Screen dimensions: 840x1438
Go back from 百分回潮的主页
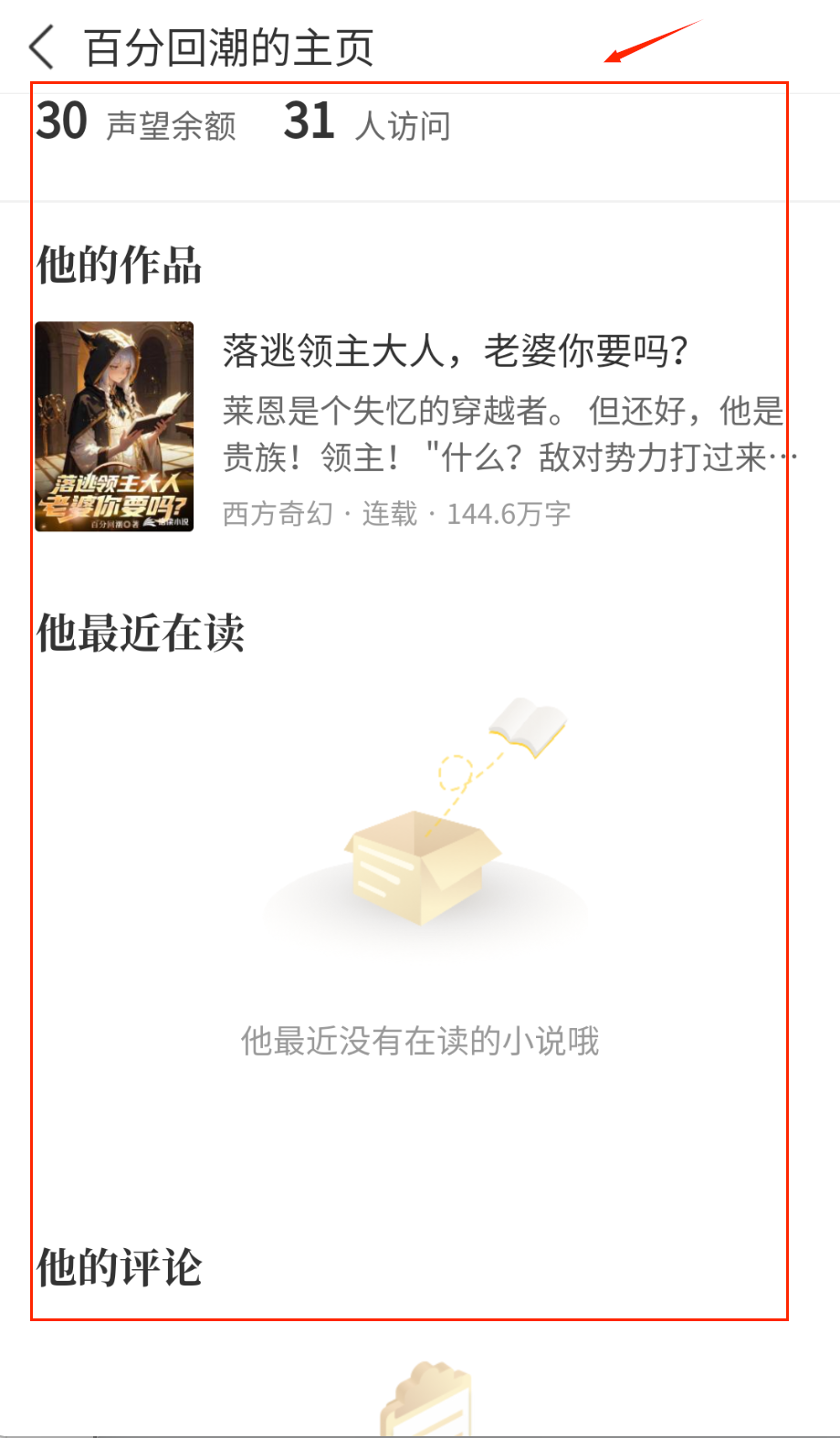tap(42, 47)
